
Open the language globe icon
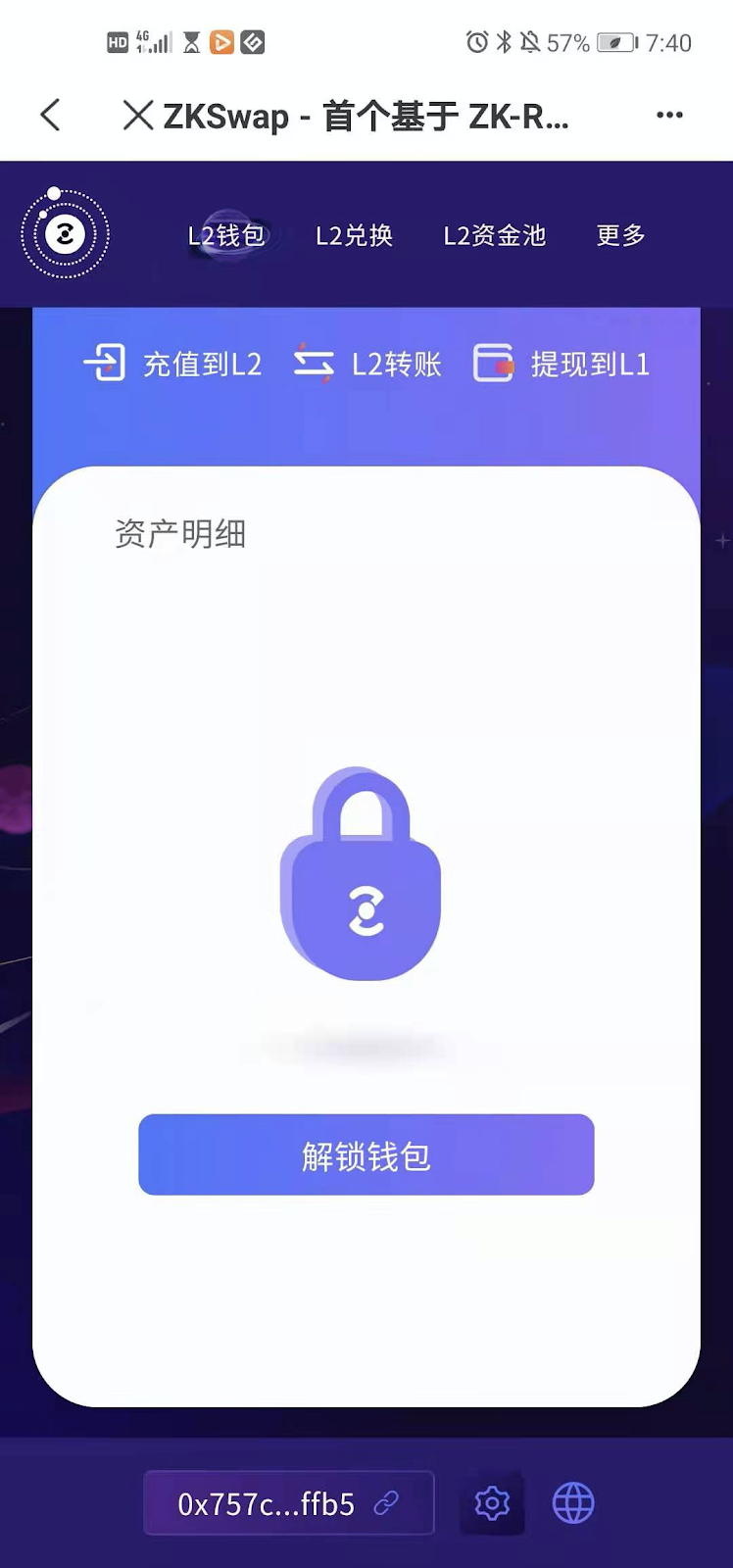(x=573, y=1503)
